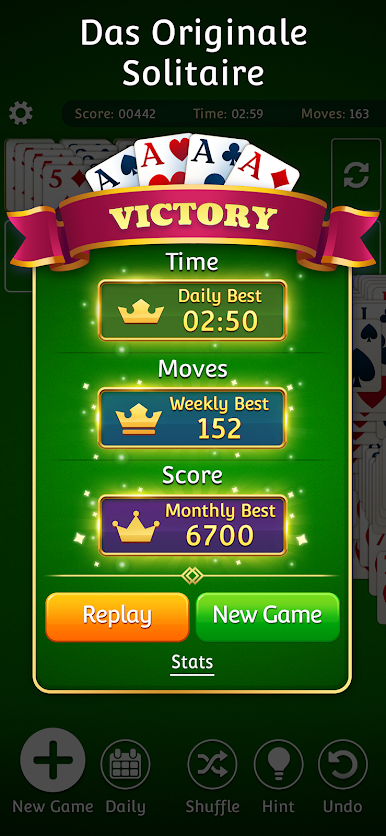Tap Shuffle in the bottom toolbar
Viewport: 386px width, 836px height.
point(212,765)
